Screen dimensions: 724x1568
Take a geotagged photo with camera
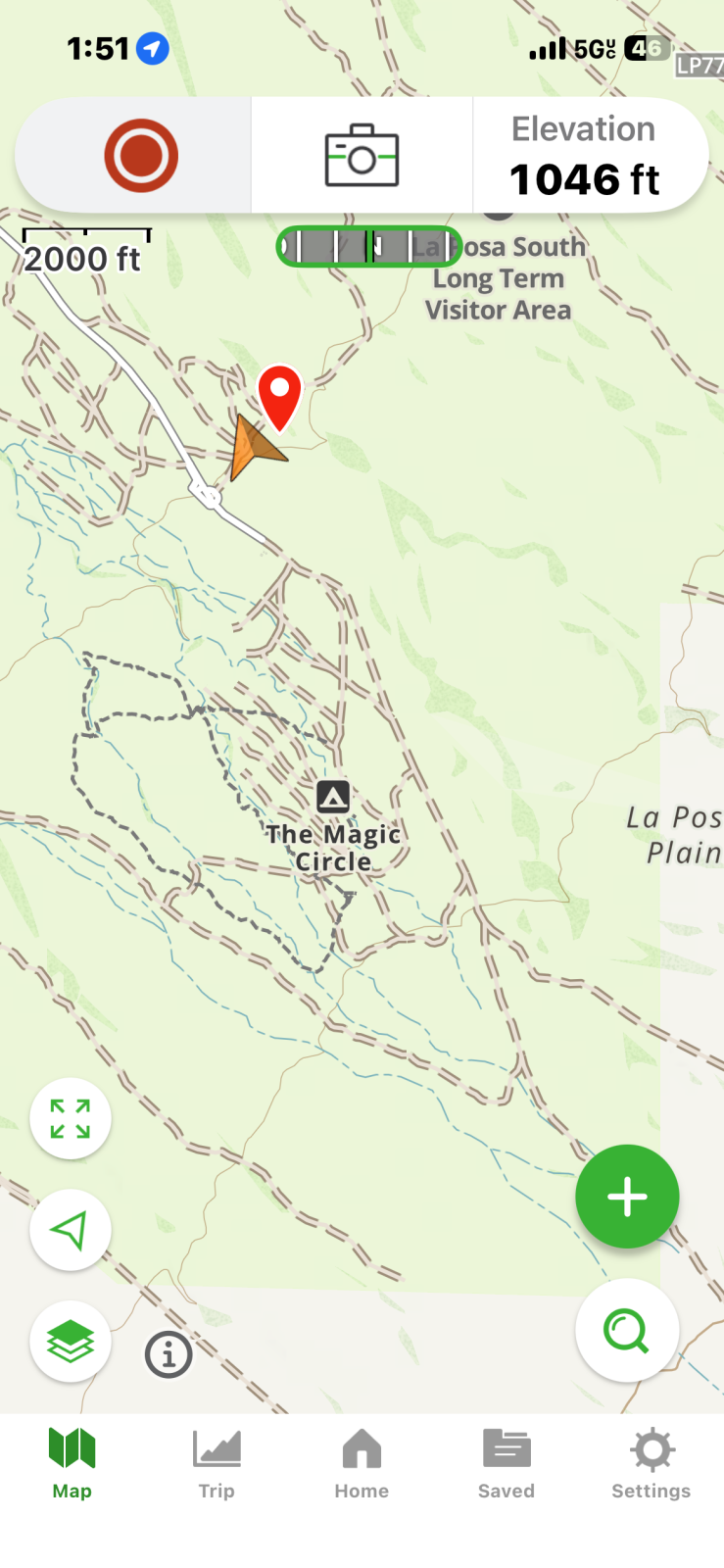pos(362,156)
